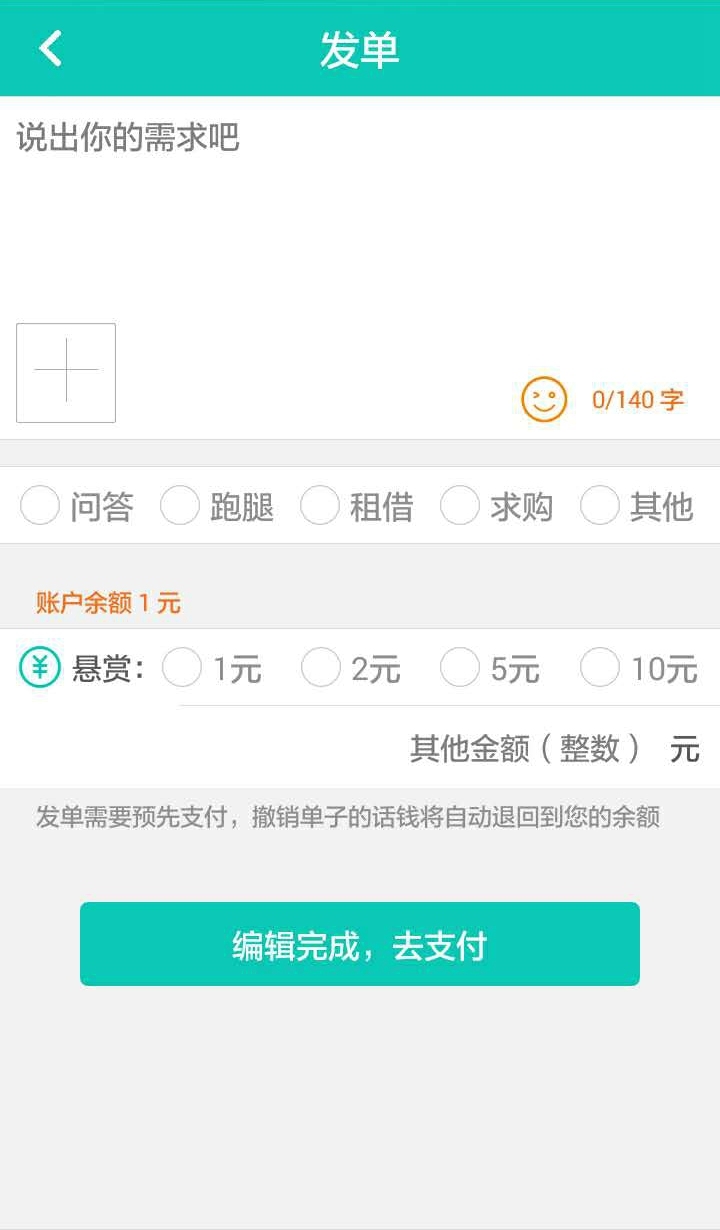Choose 跑腿 as the order type
Image resolution: width=720 pixels, height=1230 pixels.
coord(180,506)
